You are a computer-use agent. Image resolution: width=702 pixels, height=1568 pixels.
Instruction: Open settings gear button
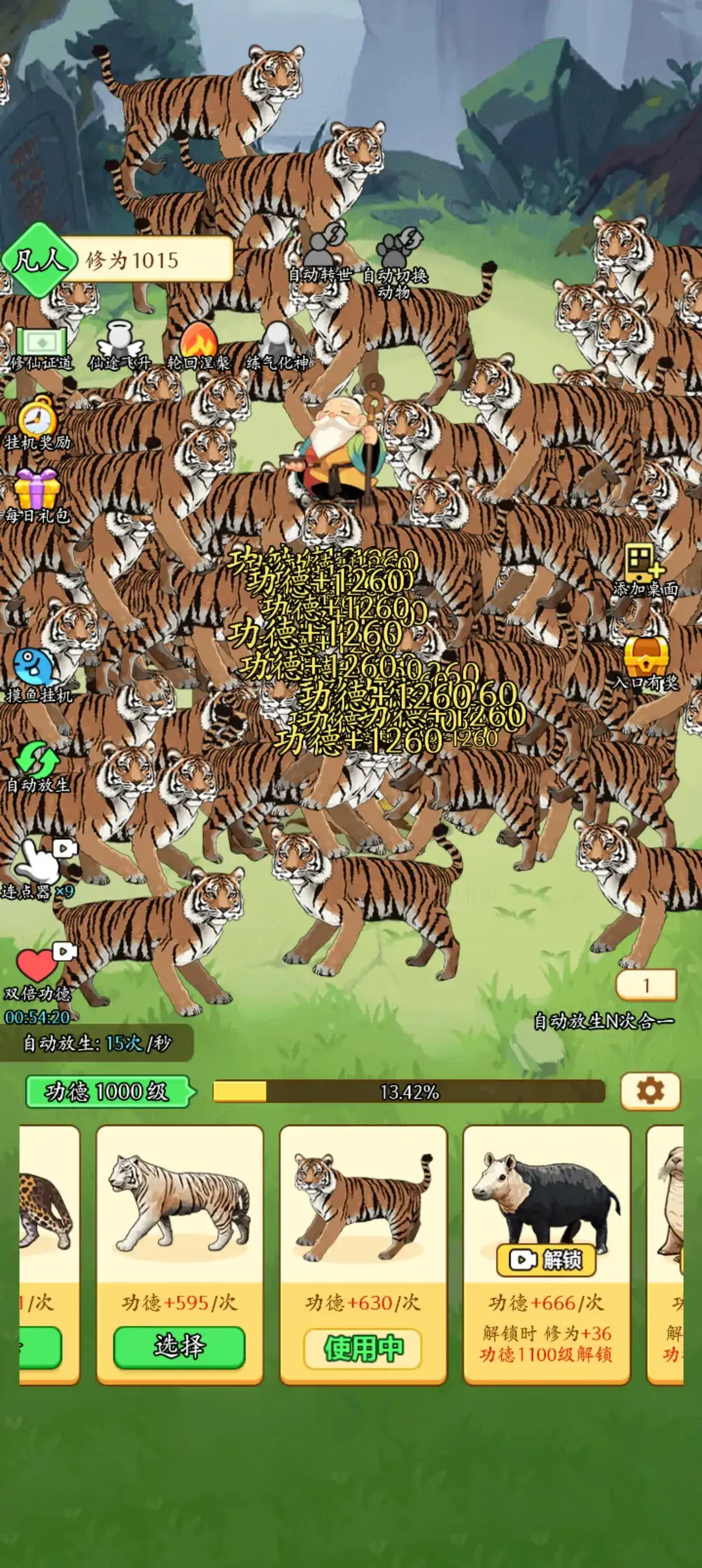pos(650,1091)
